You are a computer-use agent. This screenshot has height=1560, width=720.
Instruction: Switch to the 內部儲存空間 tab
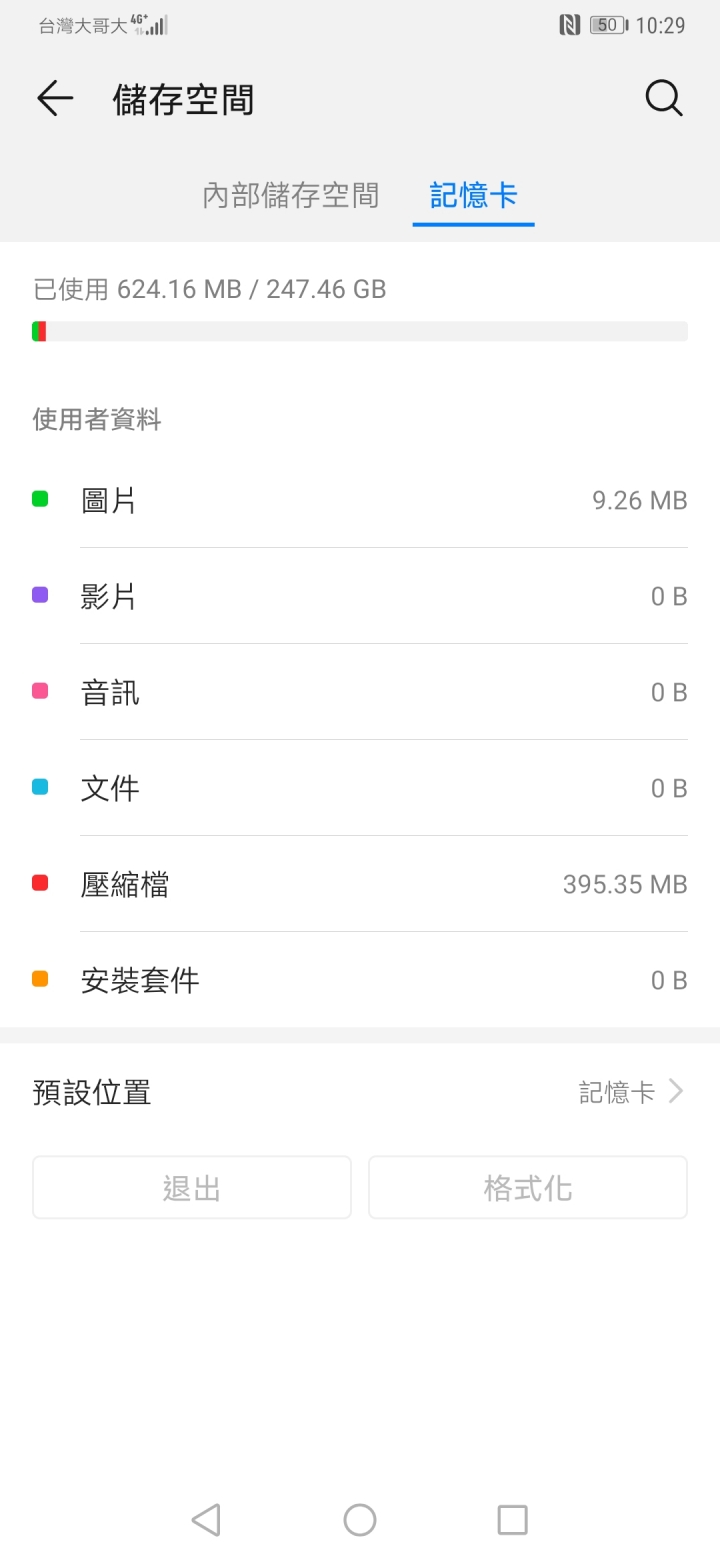pyautogui.click(x=290, y=195)
